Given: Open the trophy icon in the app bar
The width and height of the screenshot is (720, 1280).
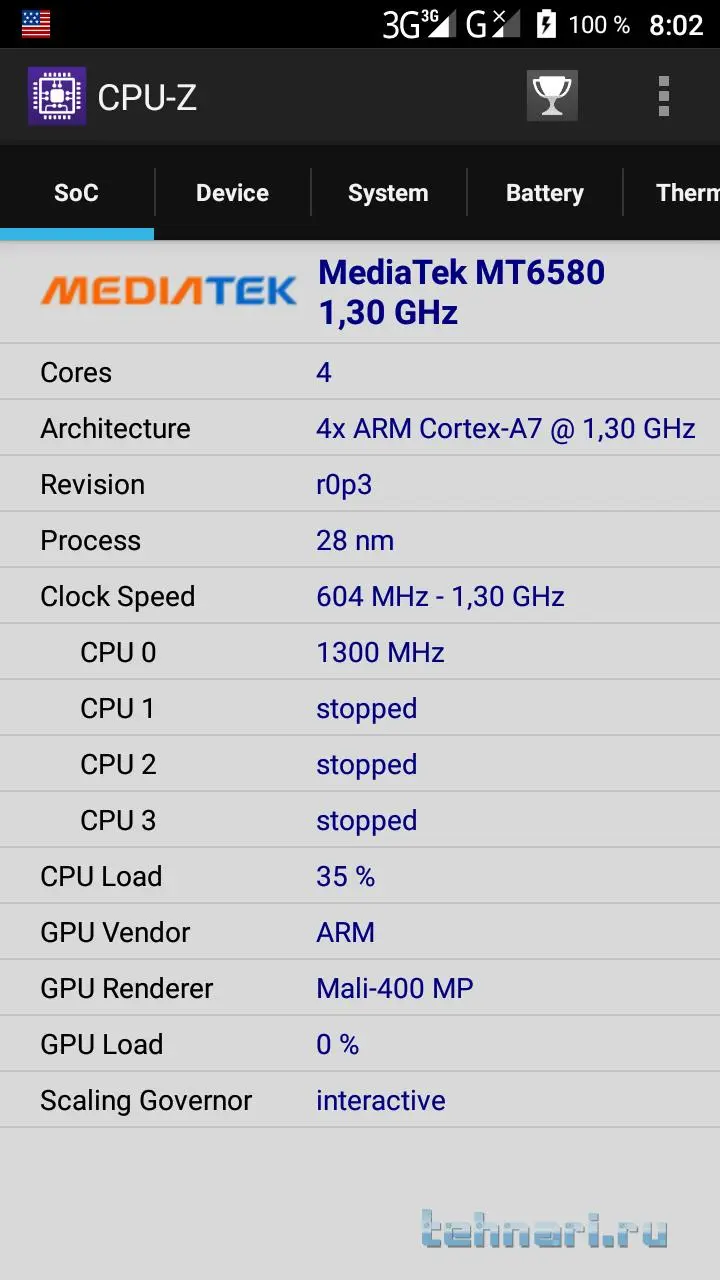Looking at the screenshot, I should click(x=552, y=97).
